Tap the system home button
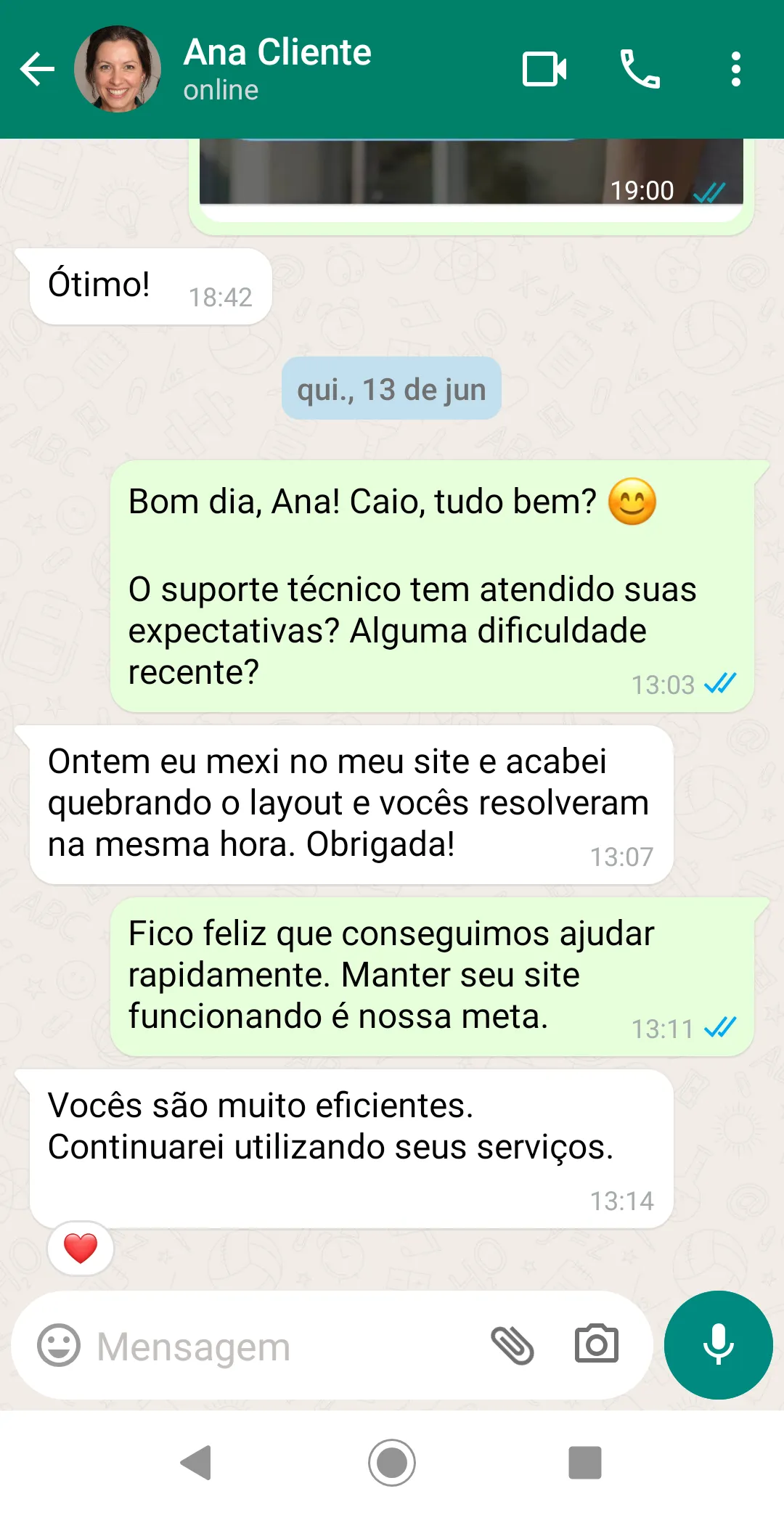The image size is (784, 1515). pyautogui.click(x=392, y=1462)
